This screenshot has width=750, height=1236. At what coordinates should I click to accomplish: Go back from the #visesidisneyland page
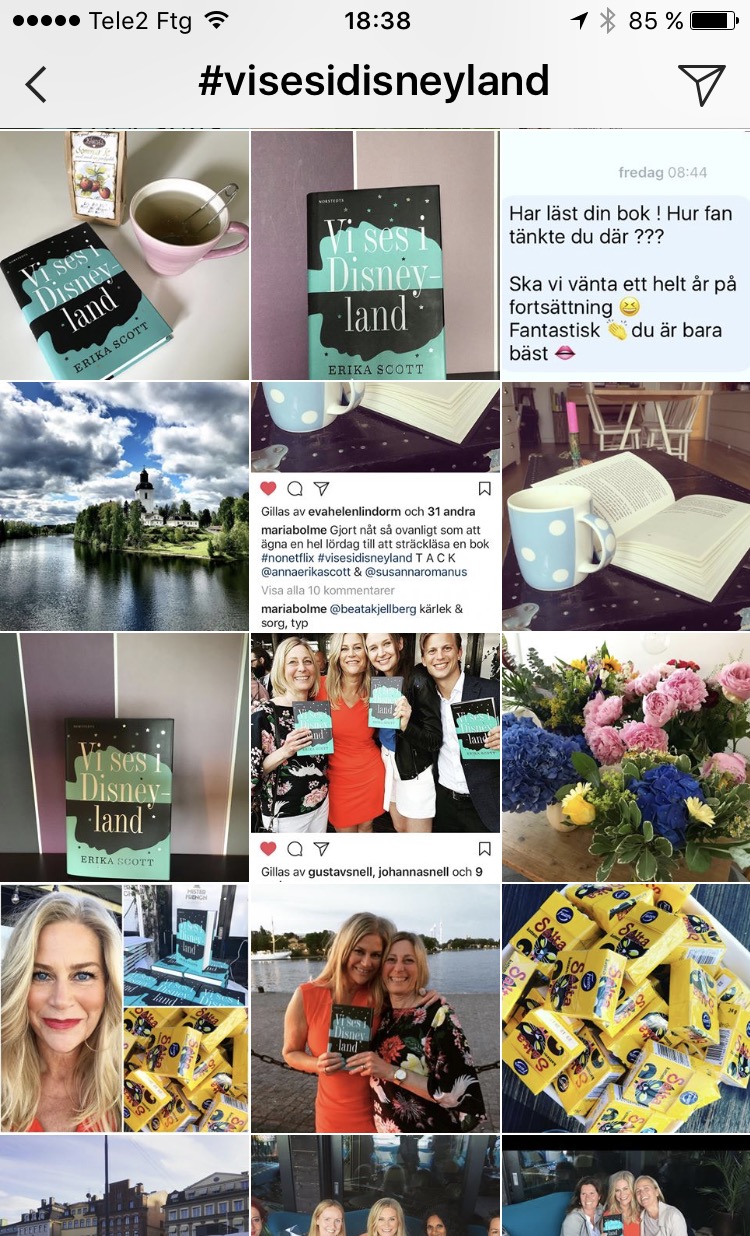pyautogui.click(x=36, y=84)
